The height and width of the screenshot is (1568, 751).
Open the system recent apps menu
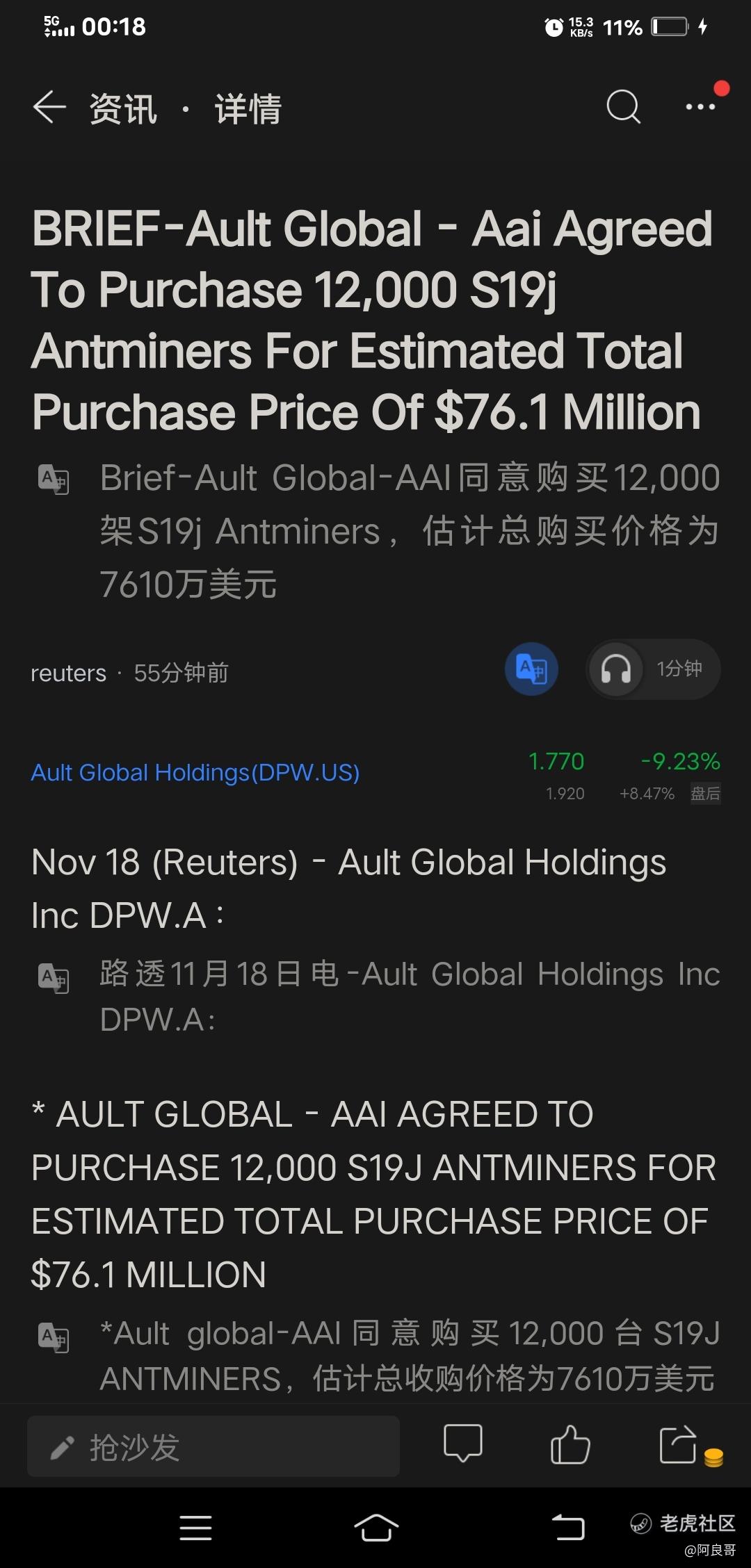click(x=195, y=1528)
